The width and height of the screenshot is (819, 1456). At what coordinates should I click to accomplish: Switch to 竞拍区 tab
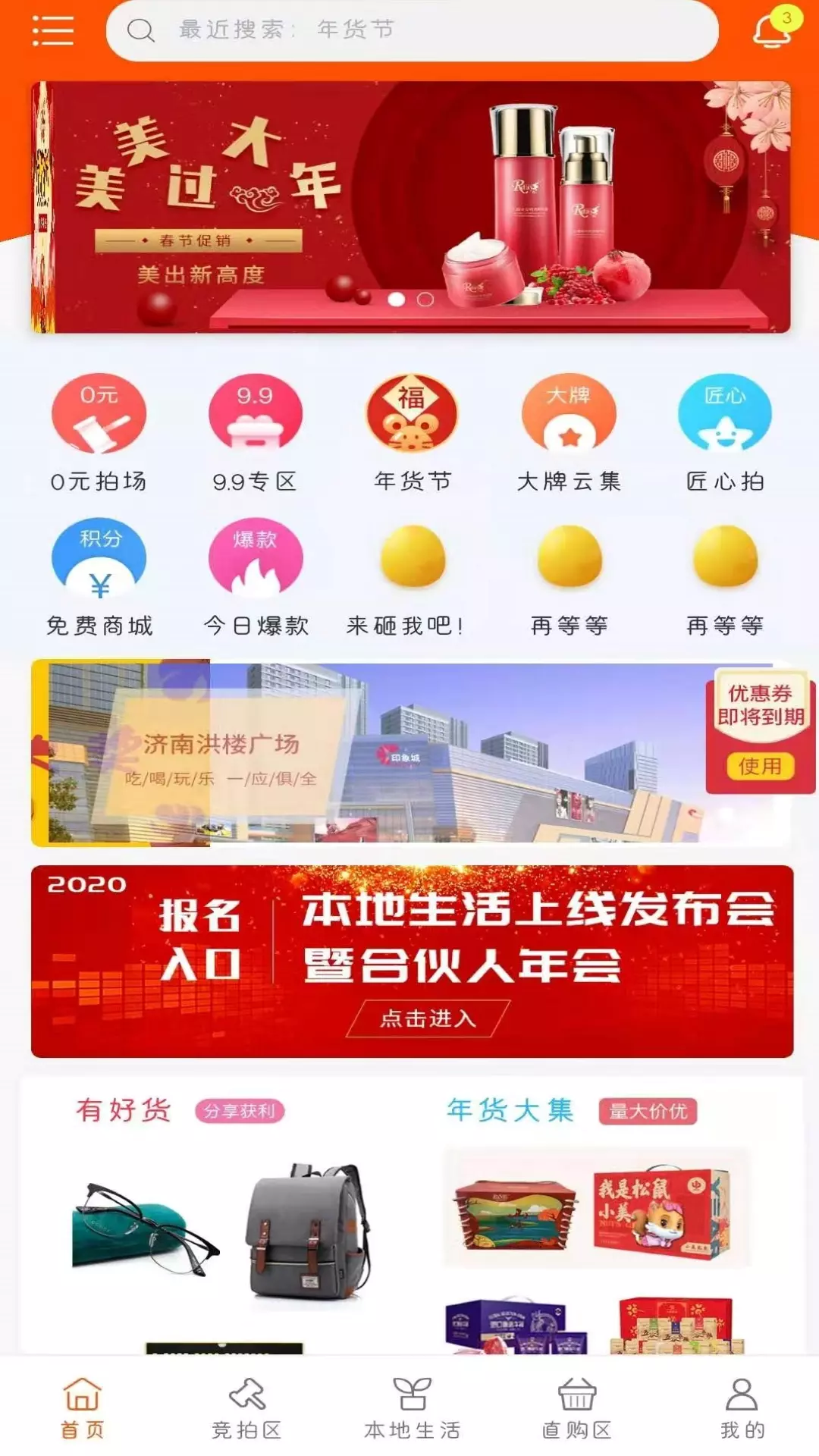click(x=247, y=1409)
